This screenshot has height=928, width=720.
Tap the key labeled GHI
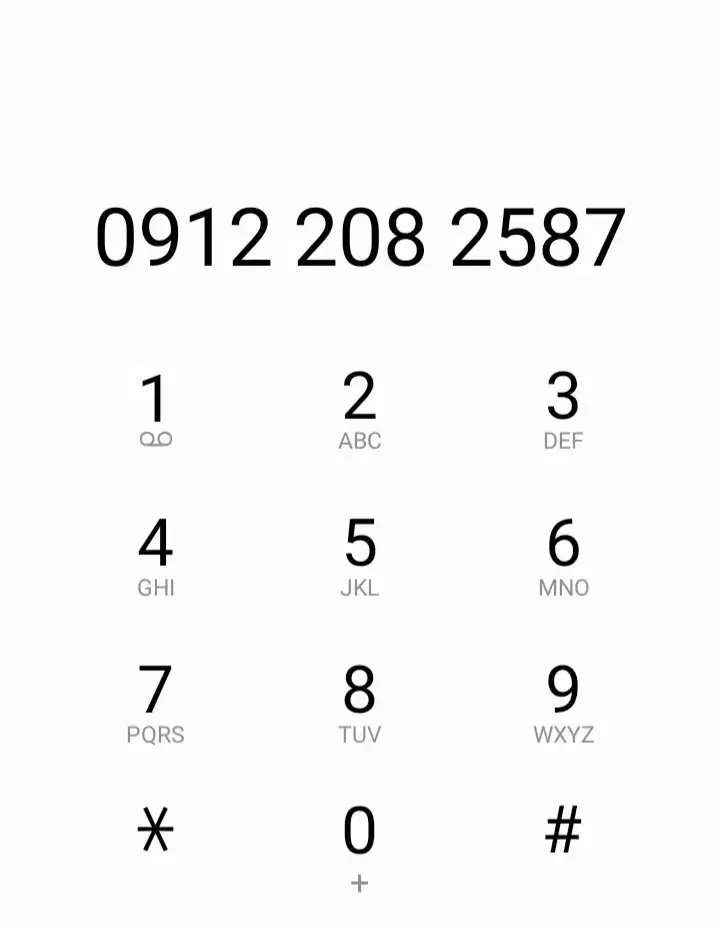158,553
